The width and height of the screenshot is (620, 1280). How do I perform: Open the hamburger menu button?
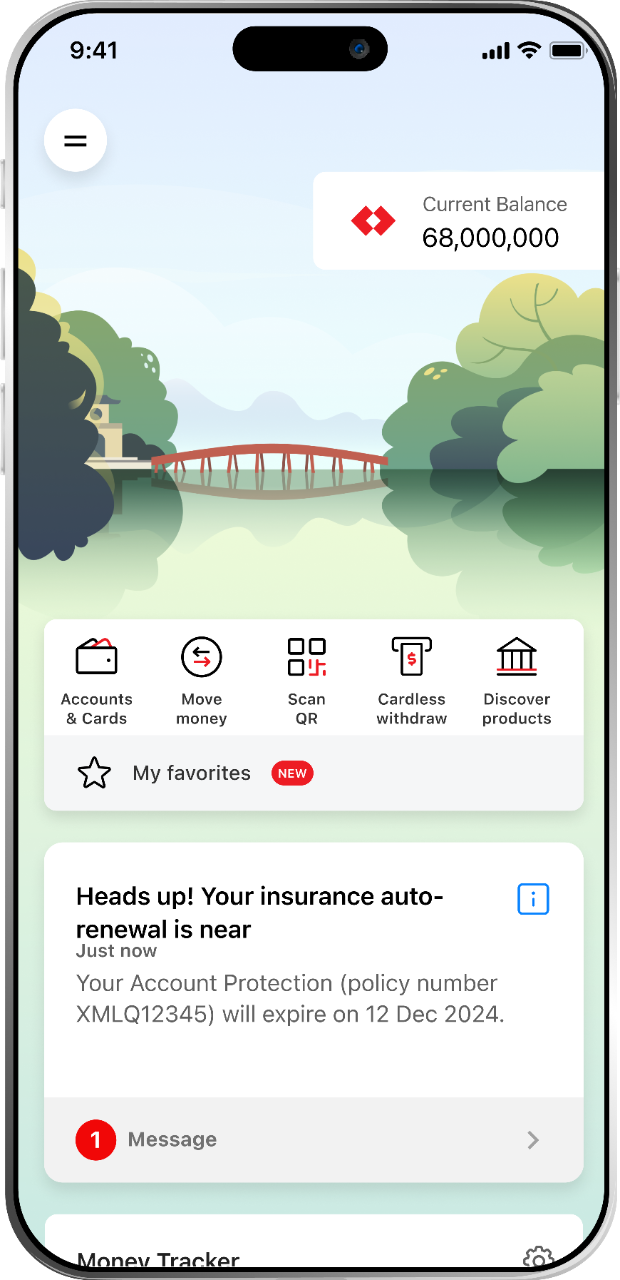pyautogui.click(x=75, y=141)
